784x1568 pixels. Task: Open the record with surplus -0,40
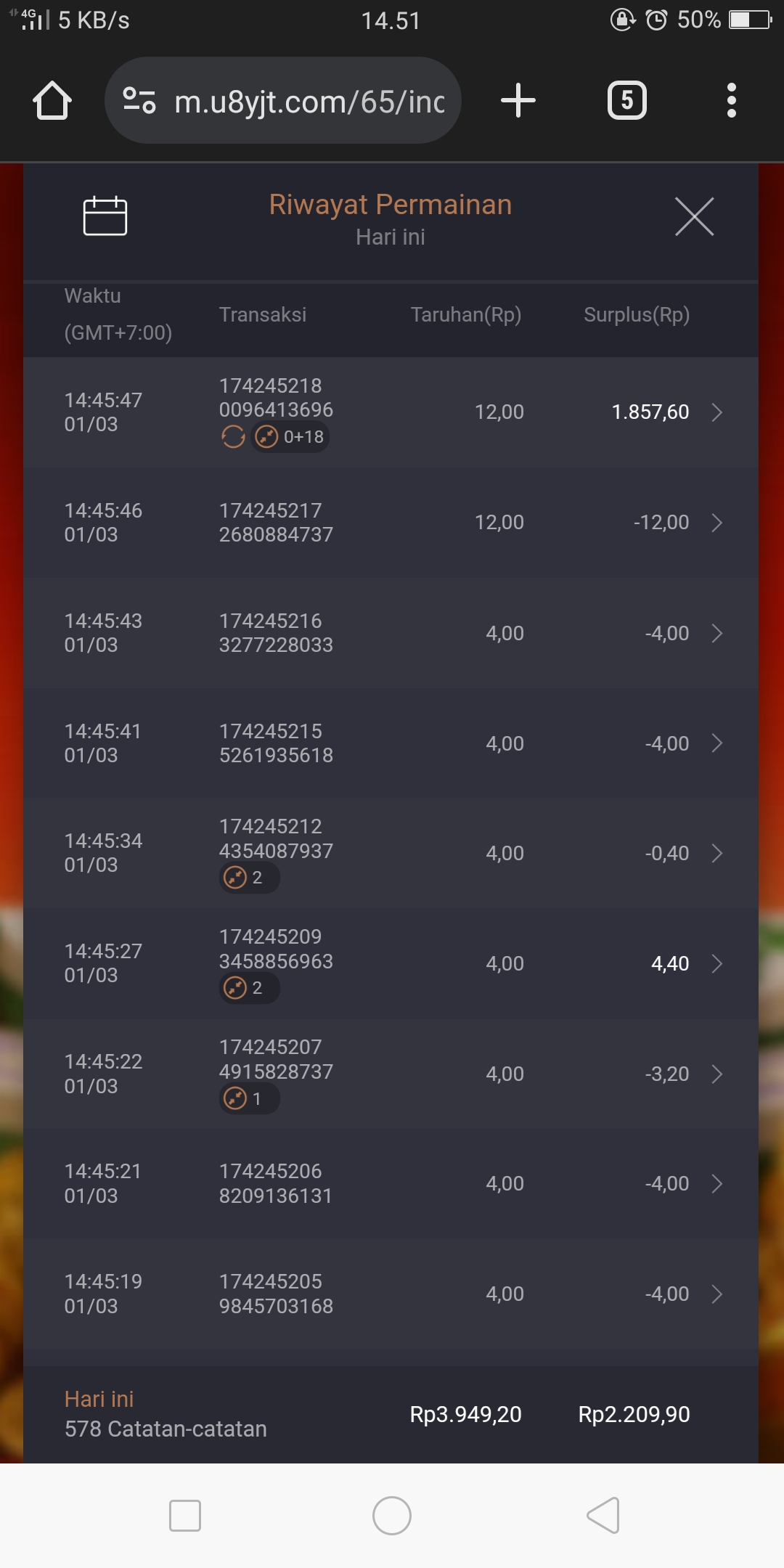pyautogui.click(x=716, y=853)
